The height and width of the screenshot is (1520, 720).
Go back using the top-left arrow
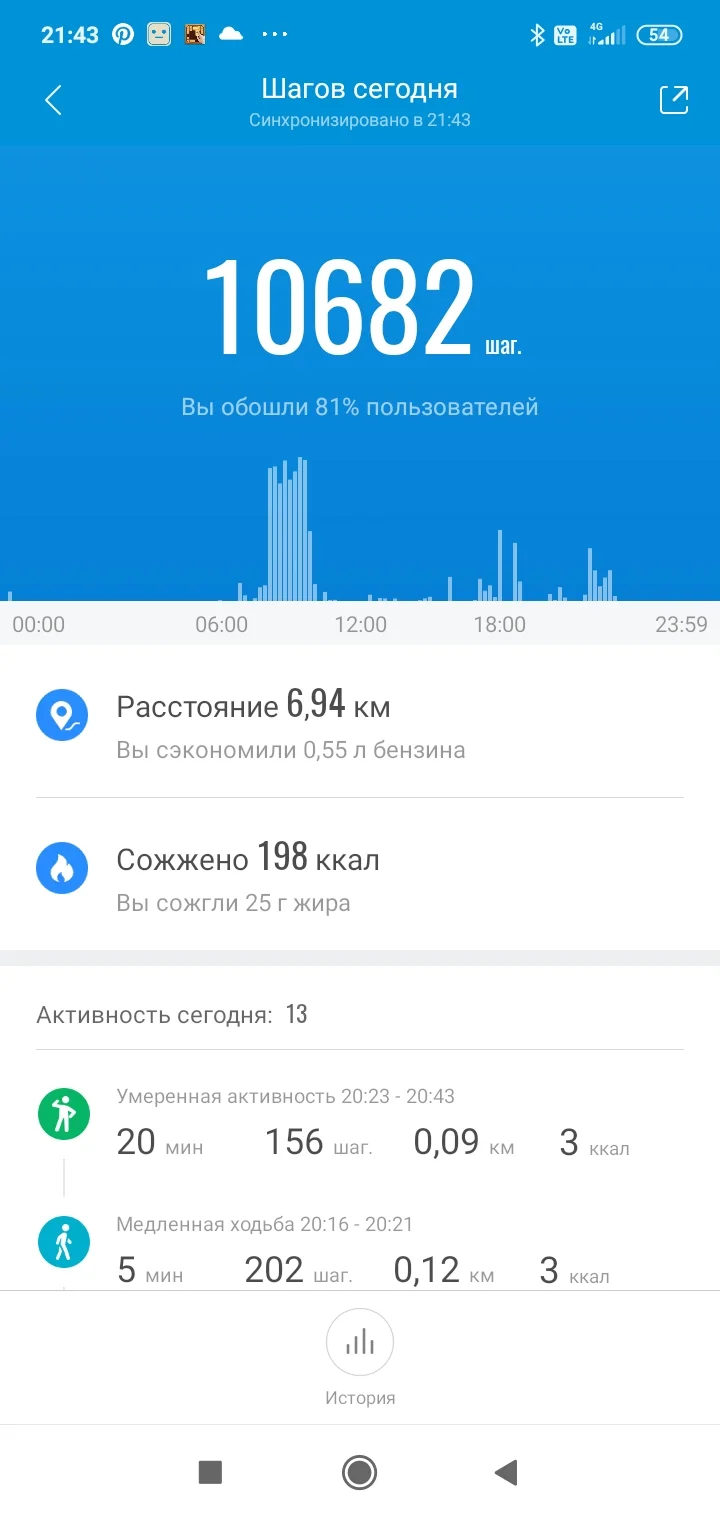[54, 100]
